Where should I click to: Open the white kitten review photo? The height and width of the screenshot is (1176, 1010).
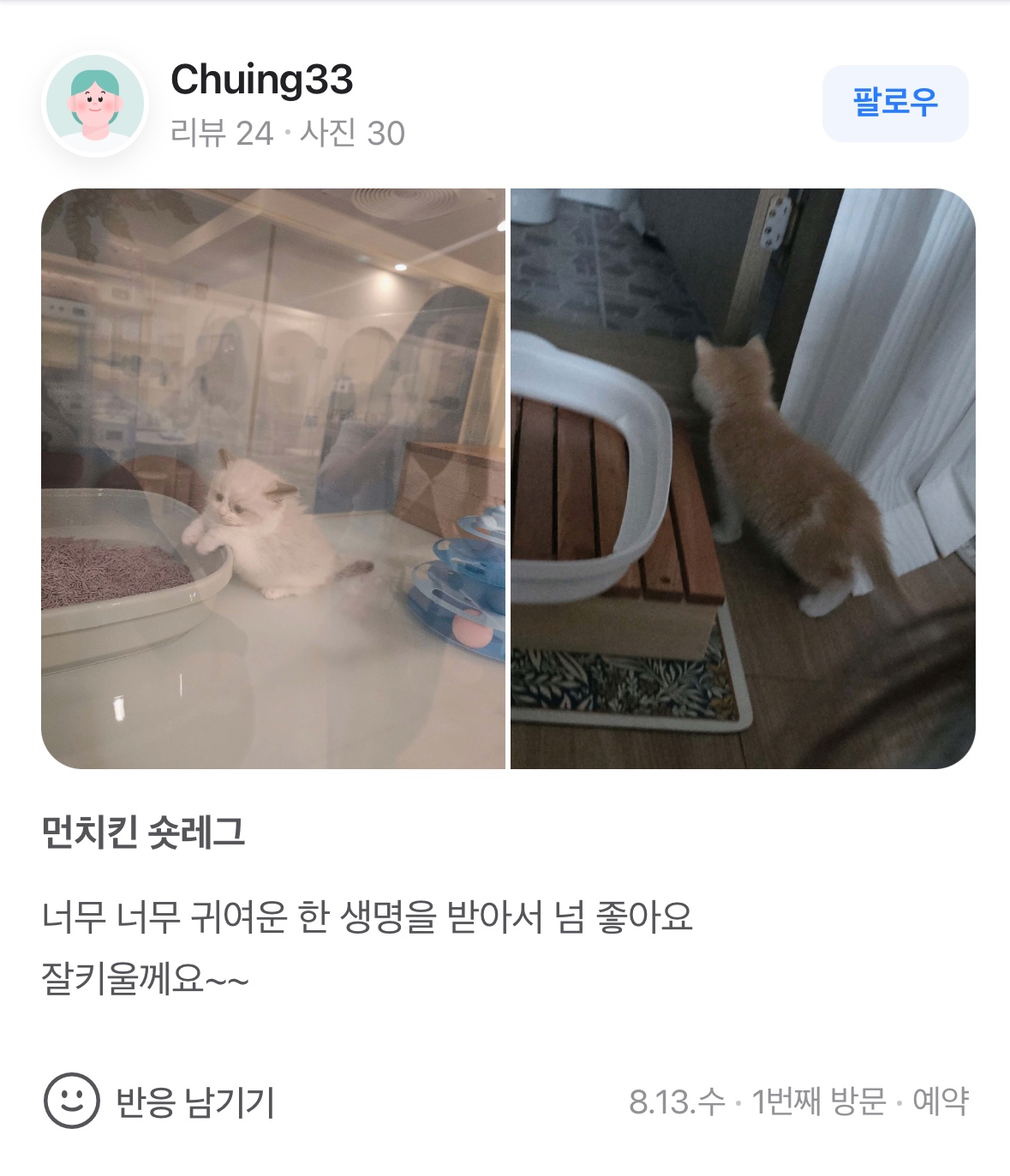tap(273, 478)
